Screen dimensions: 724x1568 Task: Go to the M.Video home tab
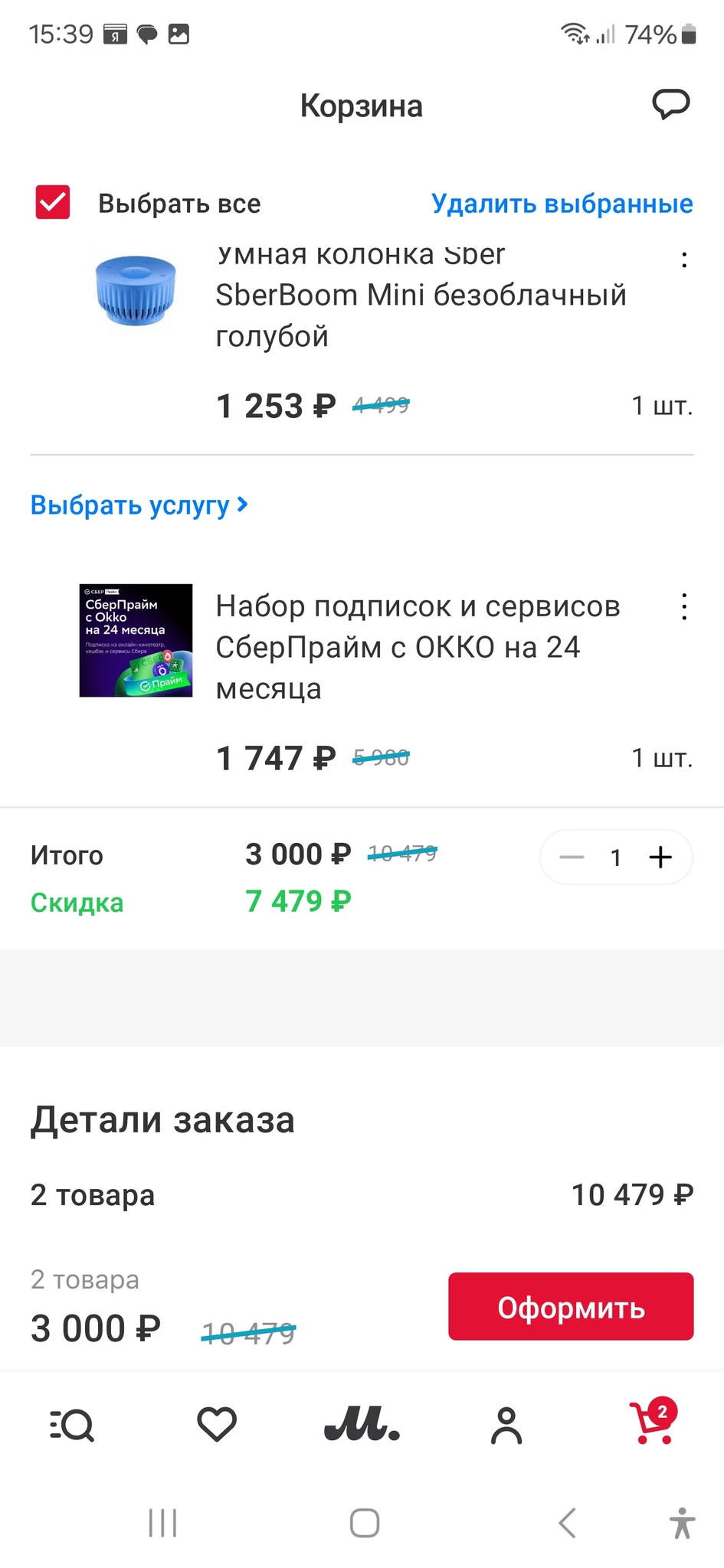pyautogui.click(x=362, y=1425)
